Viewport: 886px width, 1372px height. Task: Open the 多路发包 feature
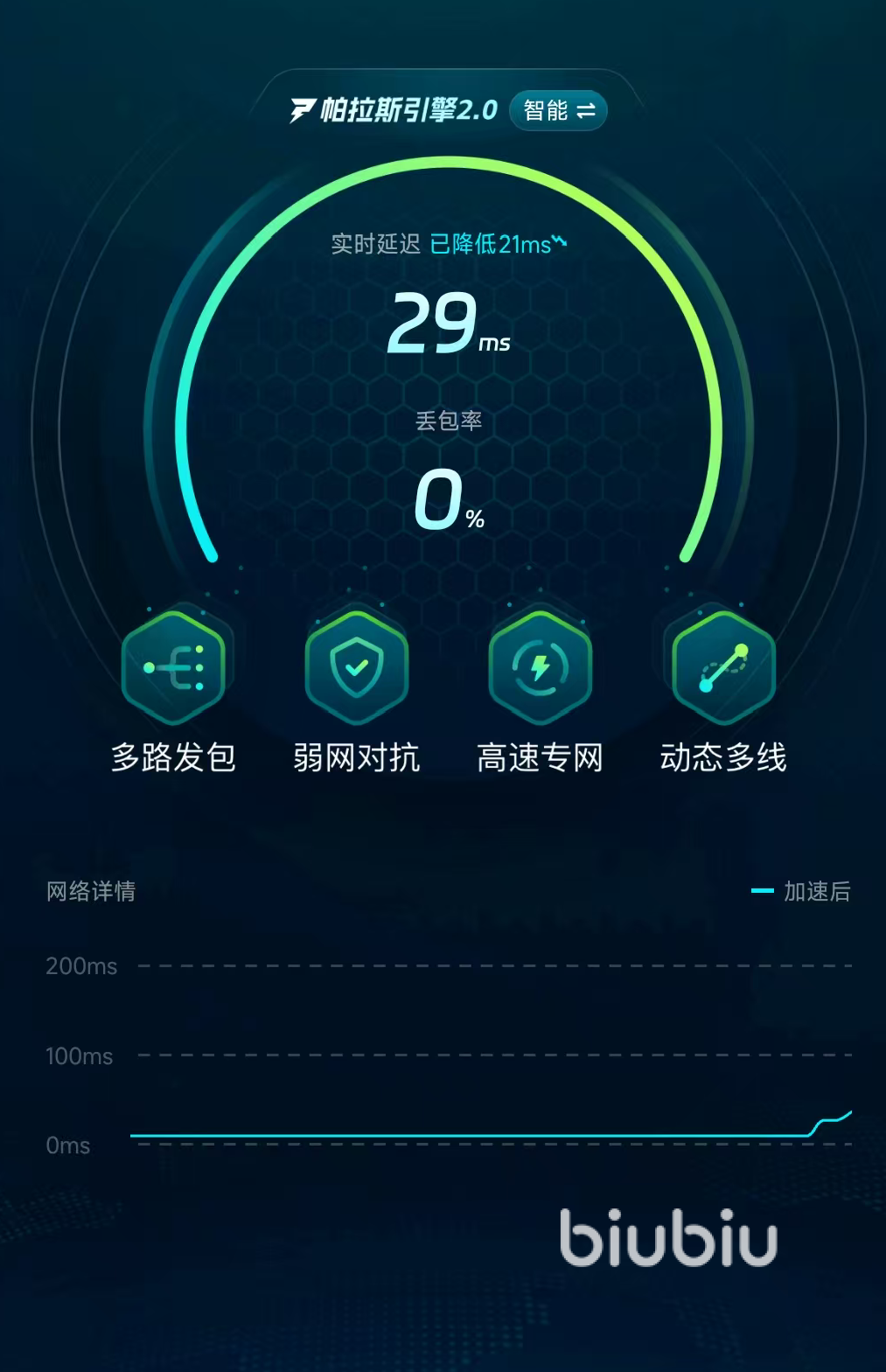[x=173, y=668]
